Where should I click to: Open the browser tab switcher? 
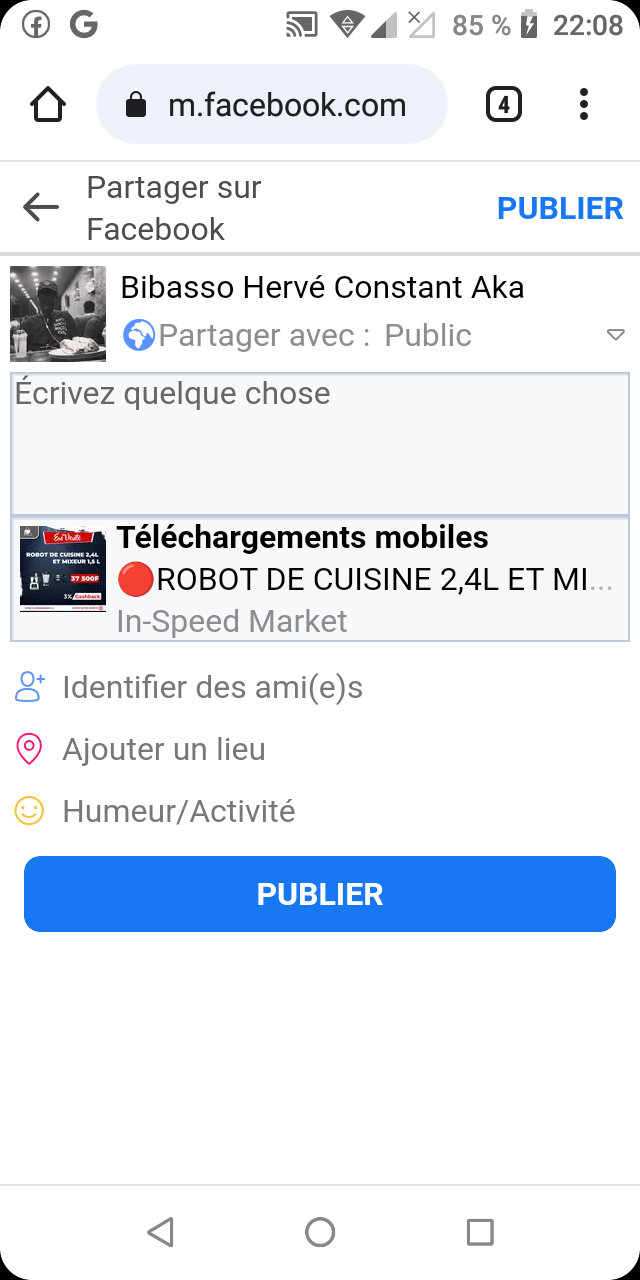click(x=504, y=105)
